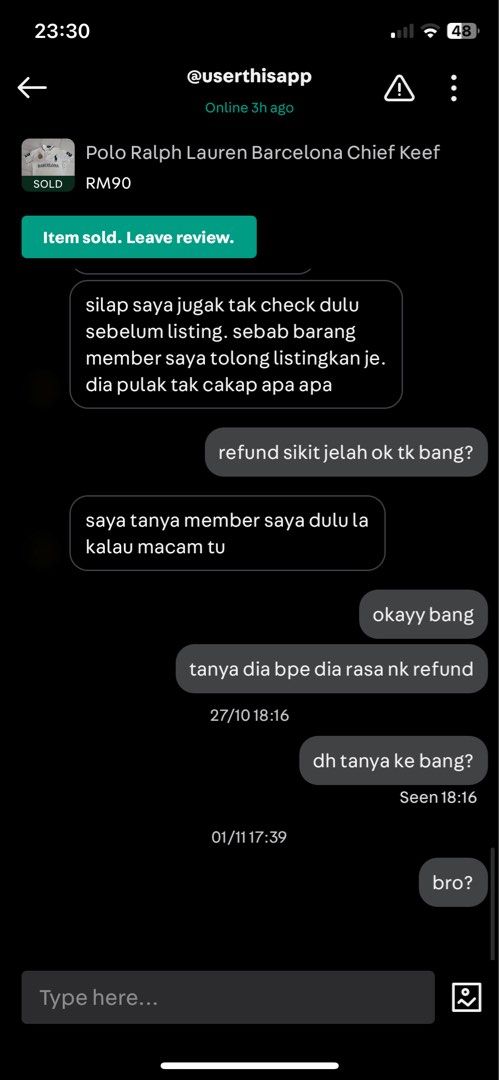
Task: Open the Polo Ralph Lauren listing
Action: (230, 165)
